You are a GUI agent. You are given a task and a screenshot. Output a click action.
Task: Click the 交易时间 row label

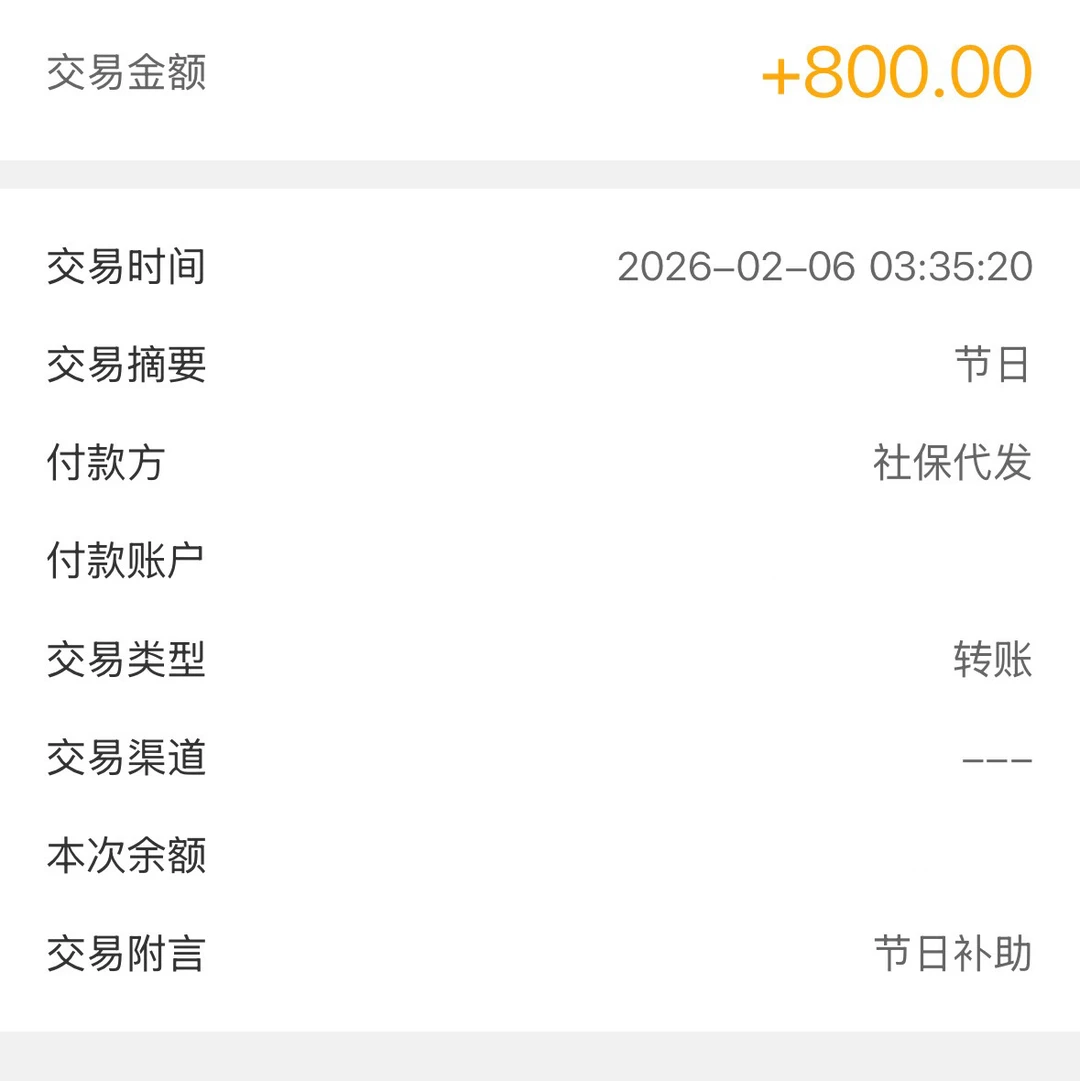point(126,266)
